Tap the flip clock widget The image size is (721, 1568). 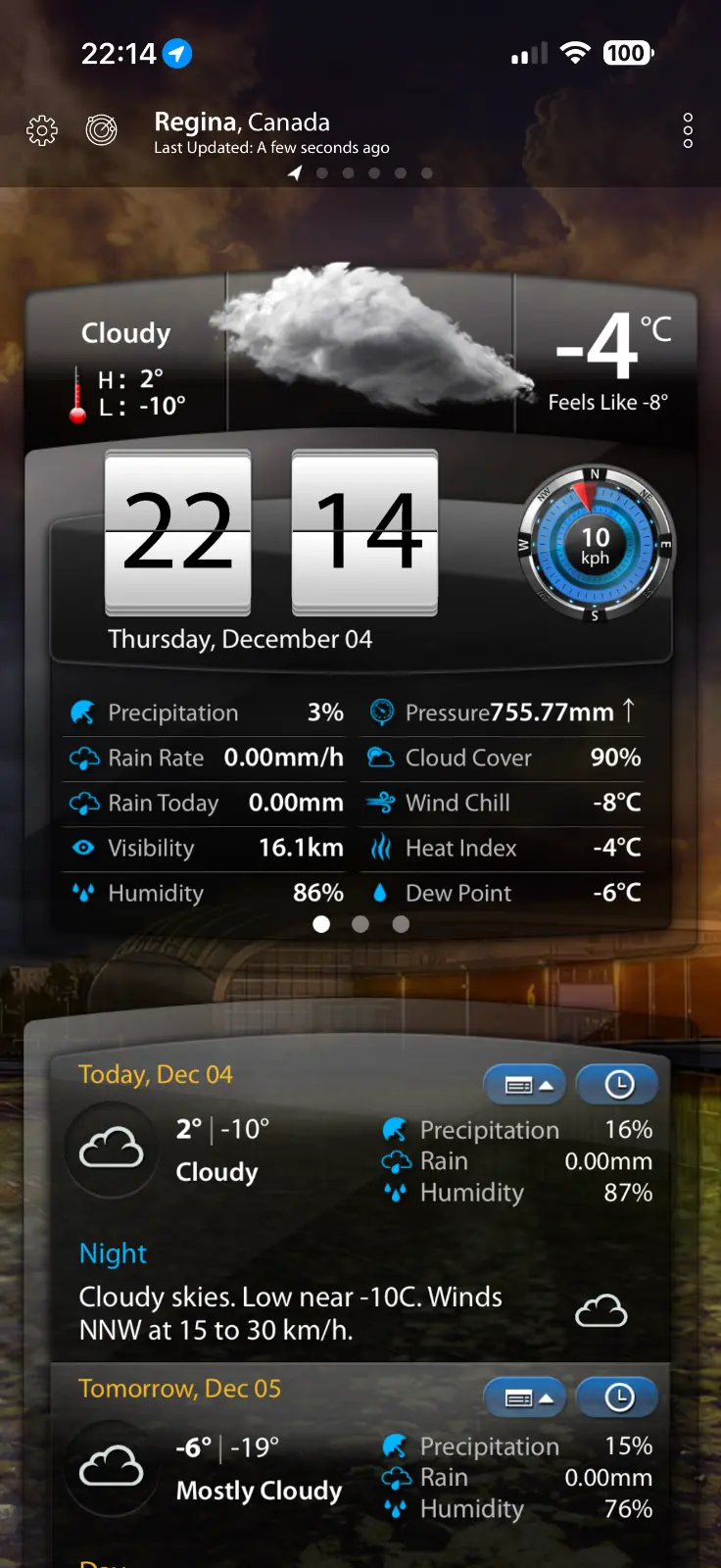point(271,534)
